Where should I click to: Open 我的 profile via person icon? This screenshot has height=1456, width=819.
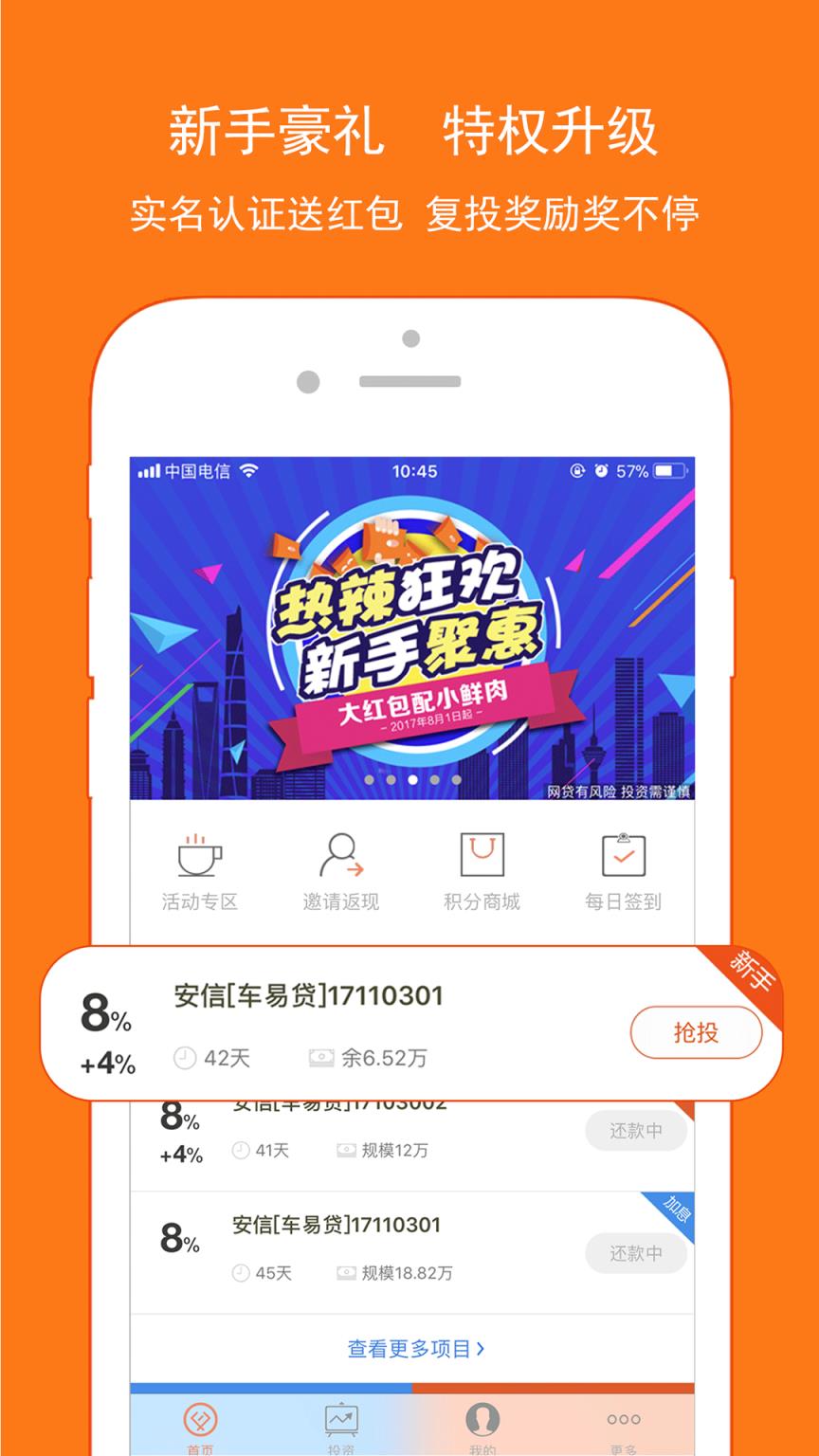(482, 1419)
